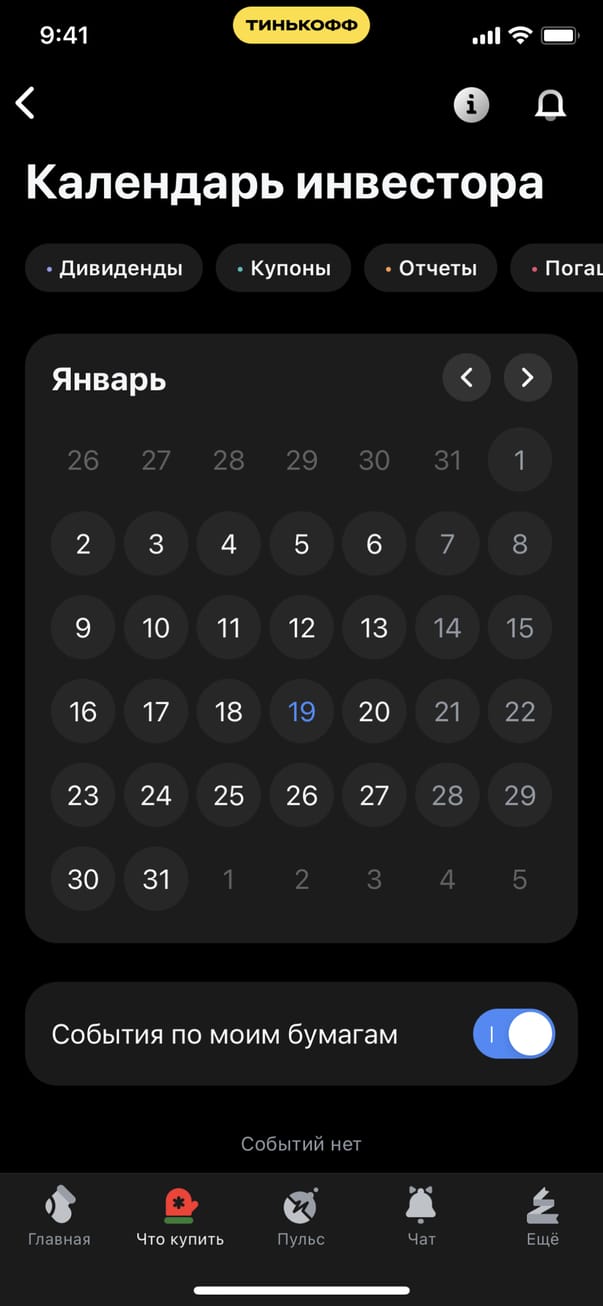Open the info icon
The image size is (603, 1306).
(x=472, y=104)
